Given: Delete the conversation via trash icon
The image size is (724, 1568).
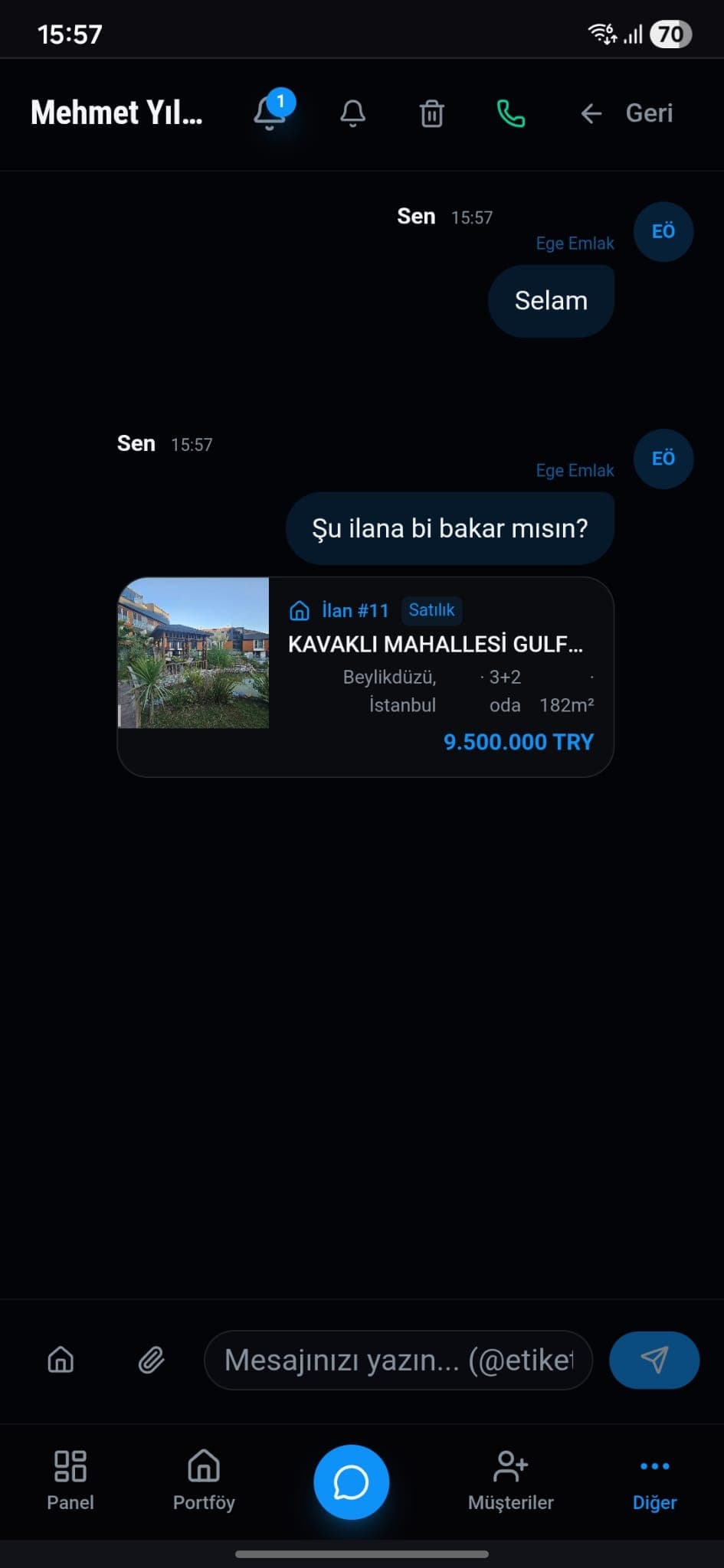Looking at the screenshot, I should [432, 113].
